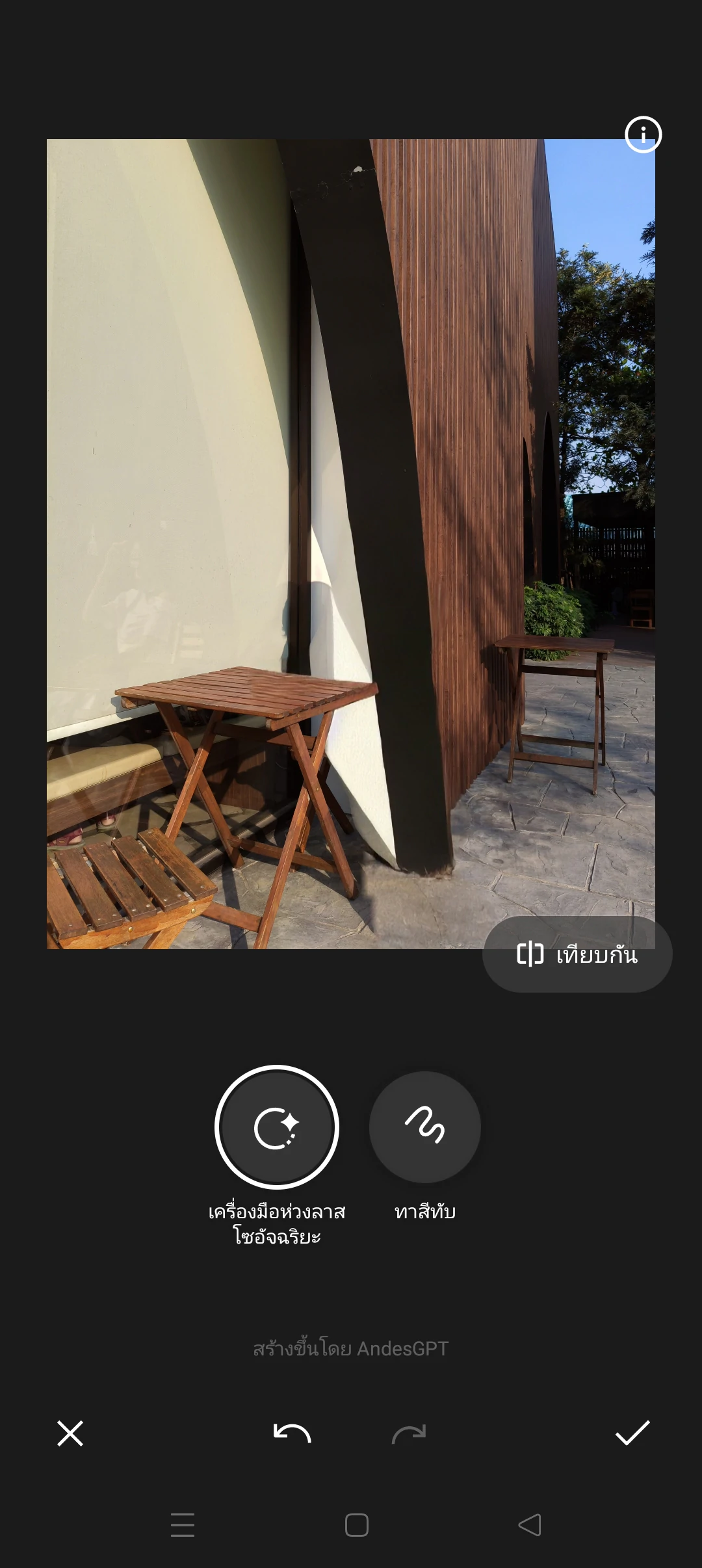Open recent apps from the navigation bar
The height and width of the screenshot is (1568, 702).
tap(183, 1524)
